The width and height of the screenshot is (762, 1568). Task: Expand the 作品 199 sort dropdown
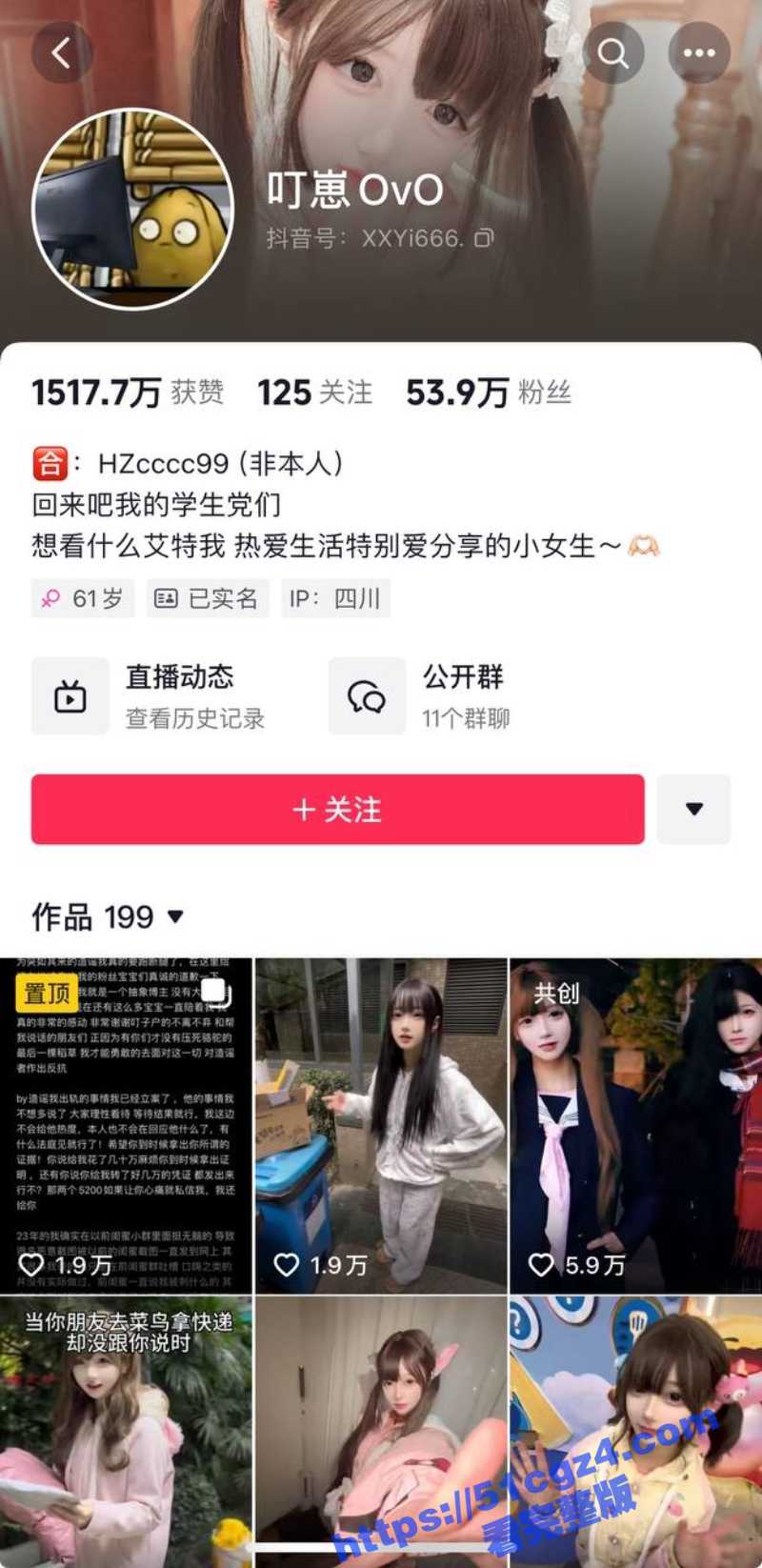click(x=175, y=916)
